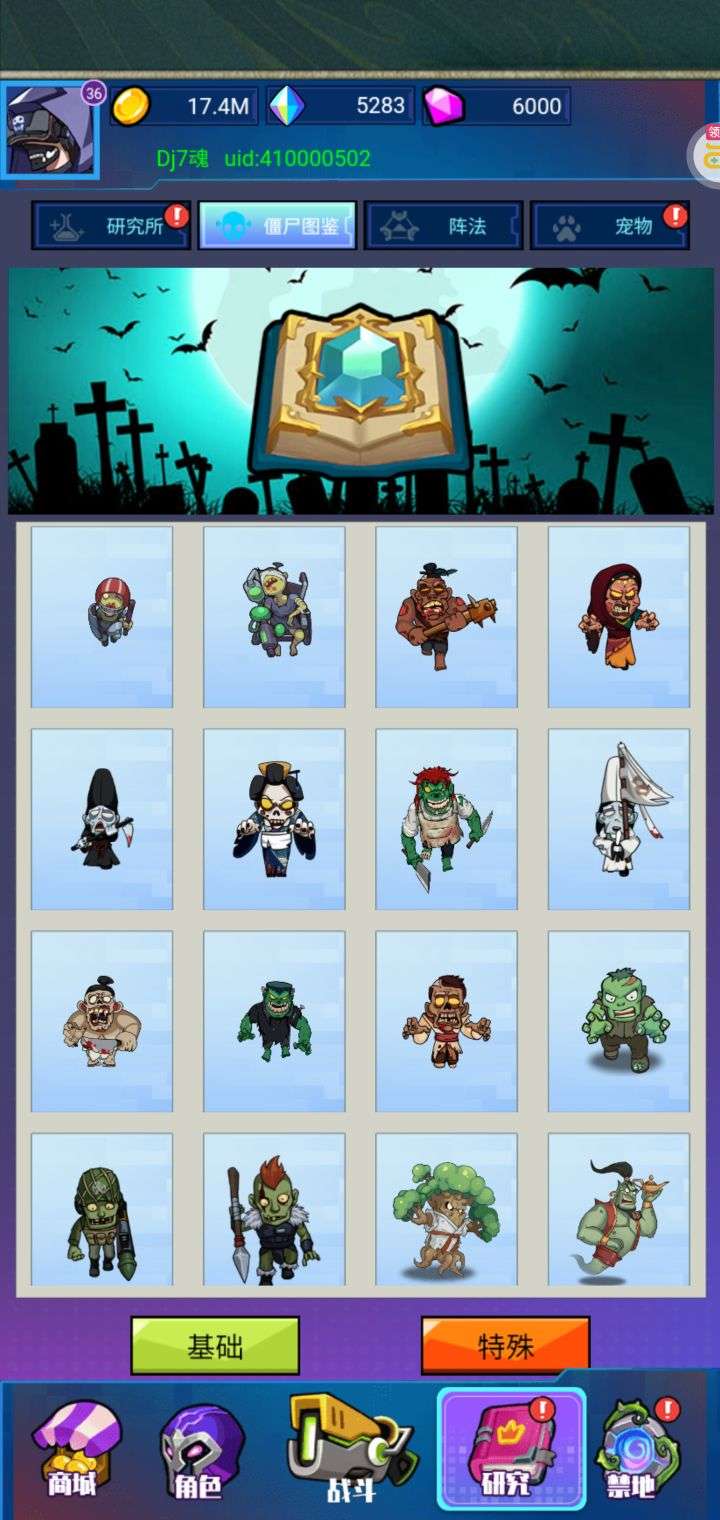This screenshot has height=1520, width=720.
Task: Open the 研究 section in bottom bar
Action: [x=511, y=1449]
